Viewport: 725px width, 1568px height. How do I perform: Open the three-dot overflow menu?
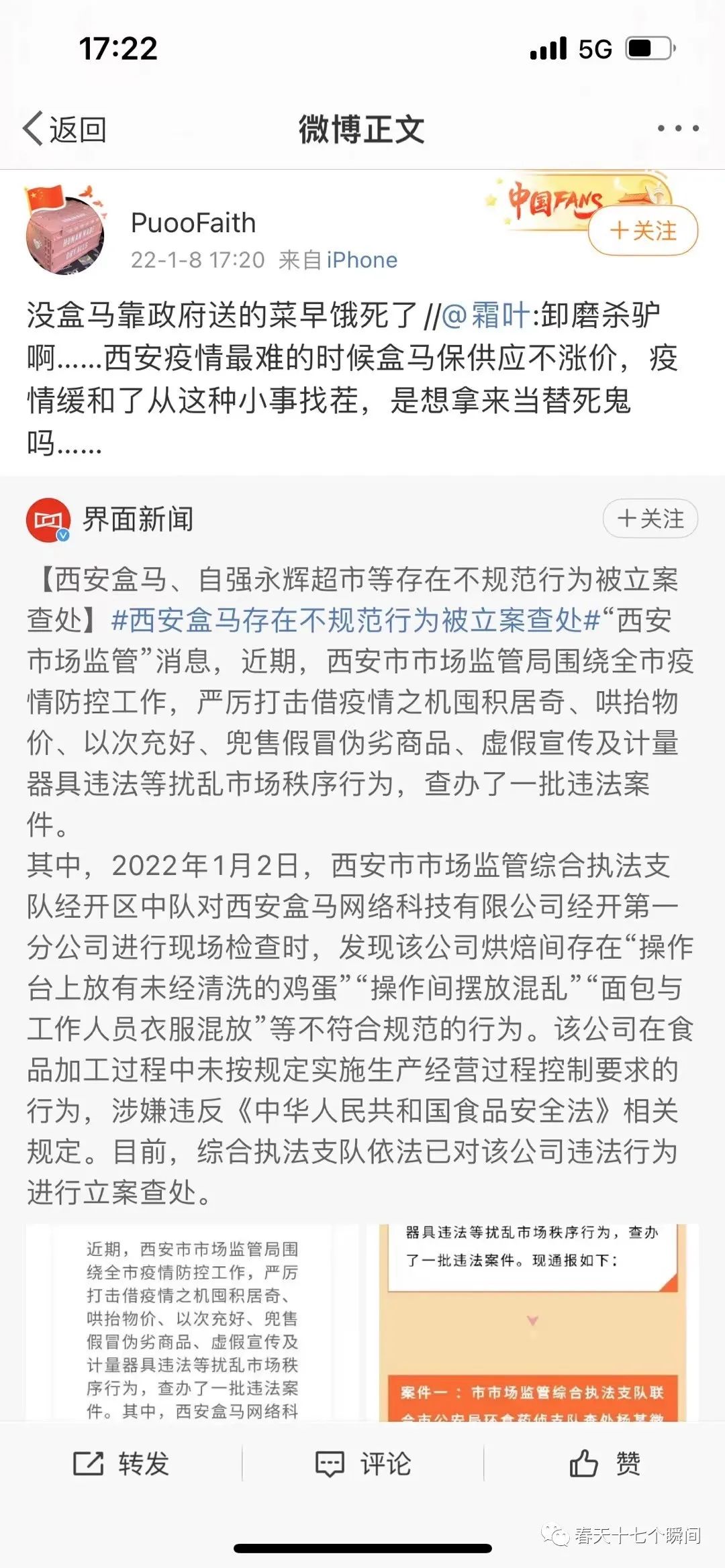coord(677,128)
